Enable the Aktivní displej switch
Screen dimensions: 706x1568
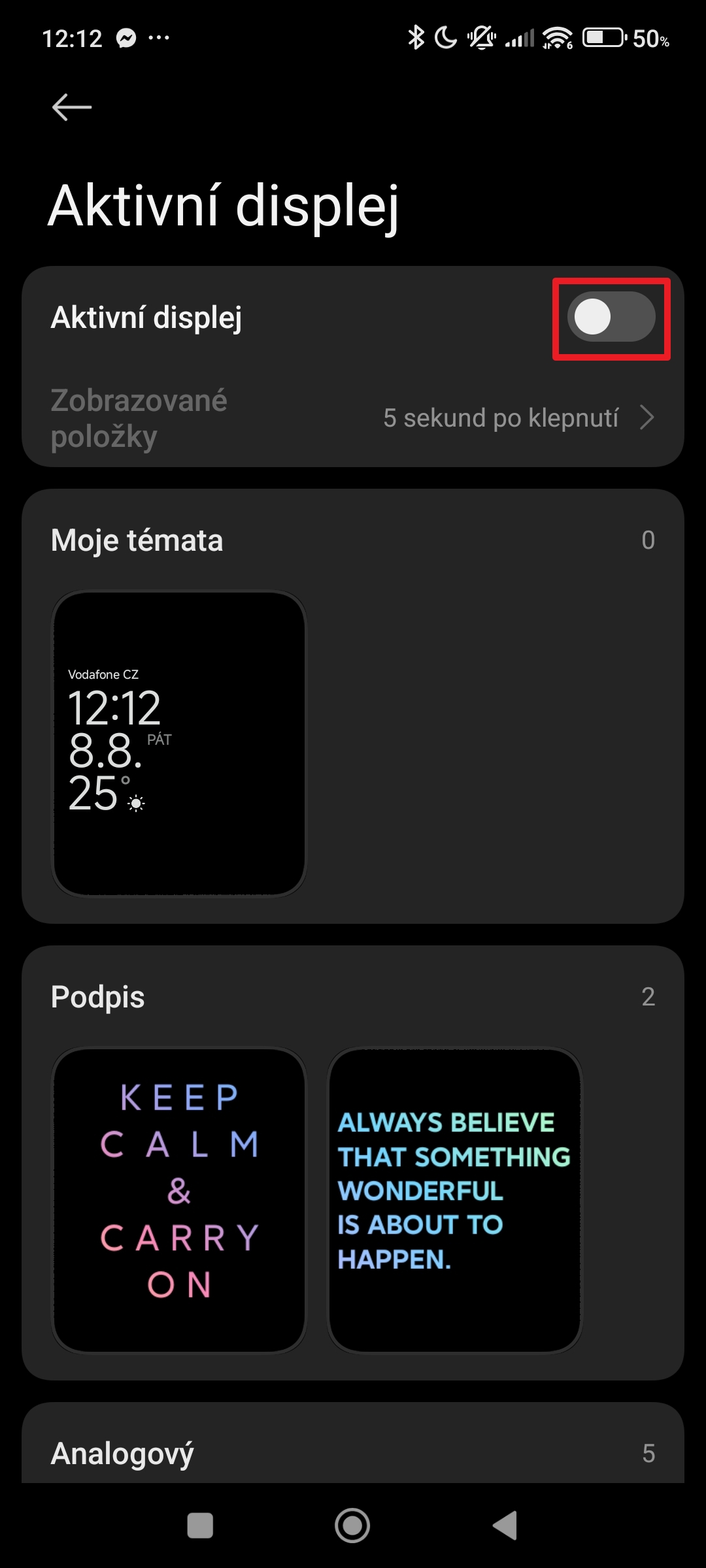tap(611, 318)
